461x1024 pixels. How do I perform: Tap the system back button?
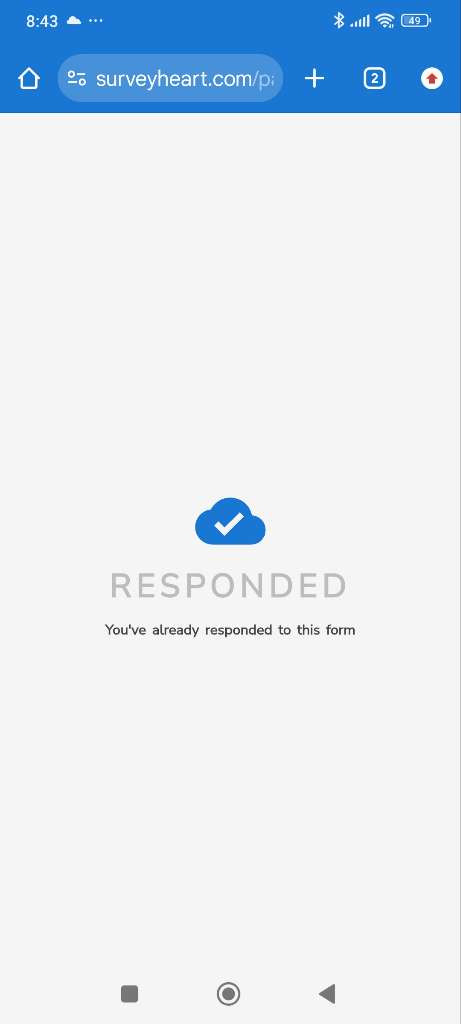click(x=327, y=994)
